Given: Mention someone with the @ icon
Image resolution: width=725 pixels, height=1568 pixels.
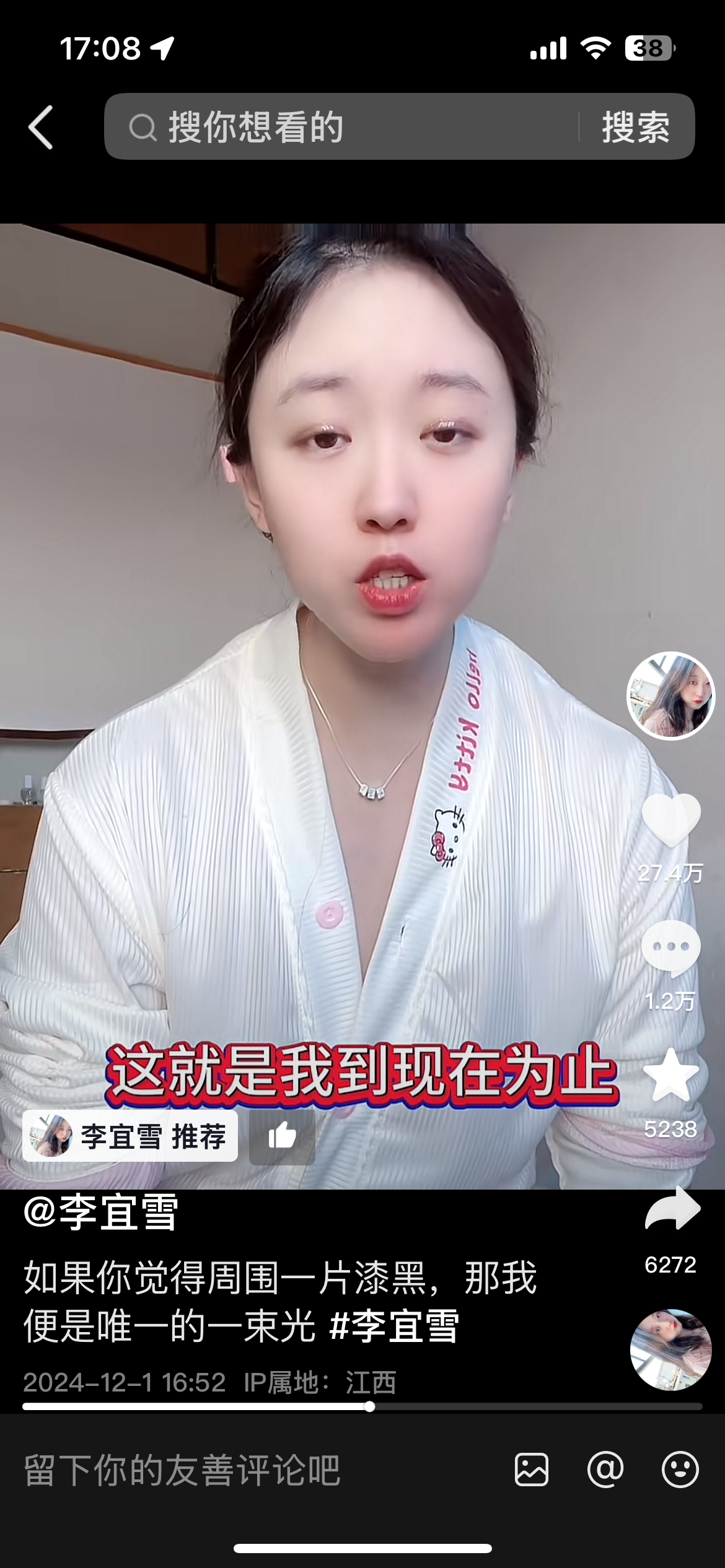Looking at the screenshot, I should point(605,1470).
